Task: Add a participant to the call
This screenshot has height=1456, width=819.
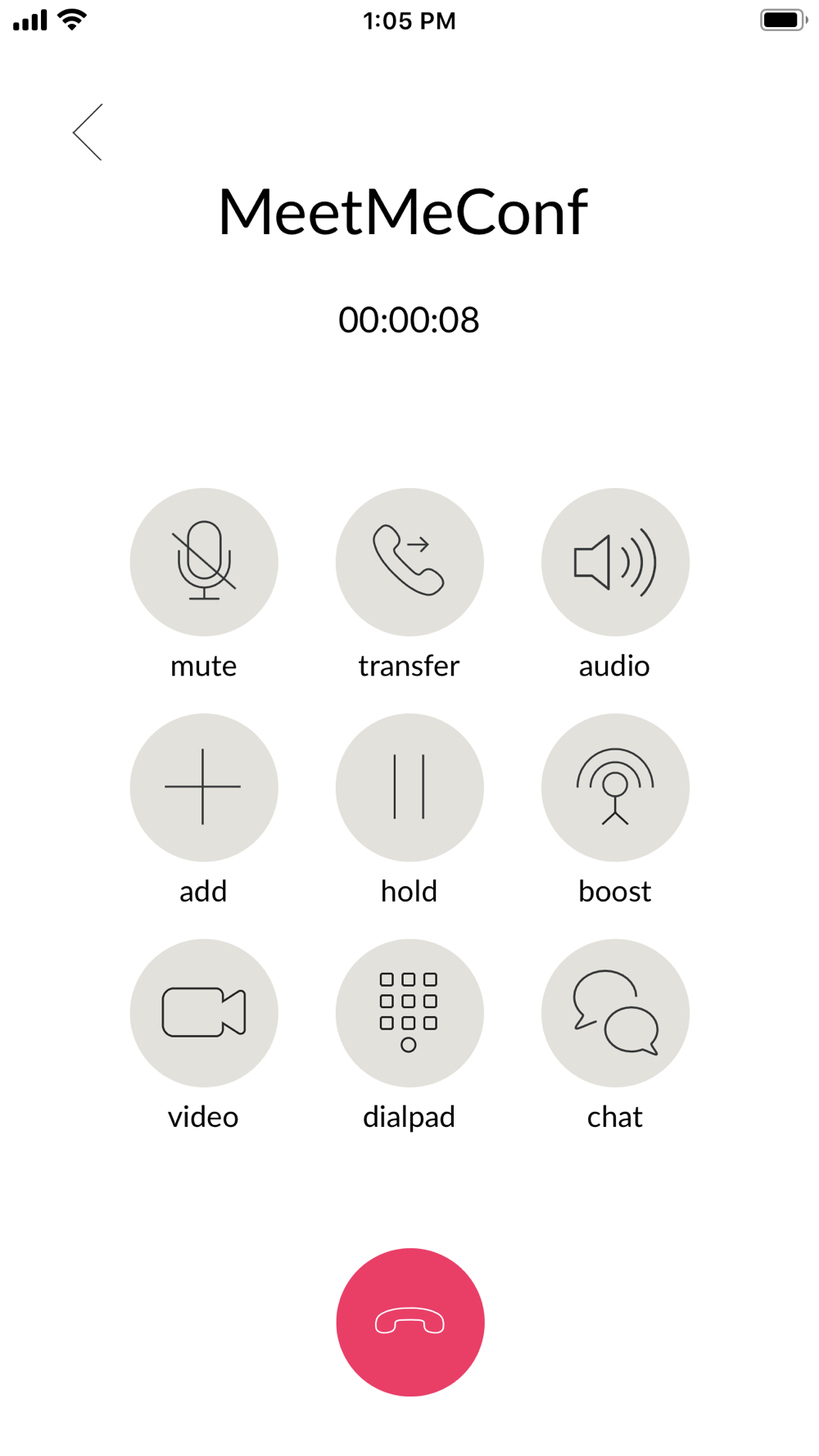Action: pos(204,787)
